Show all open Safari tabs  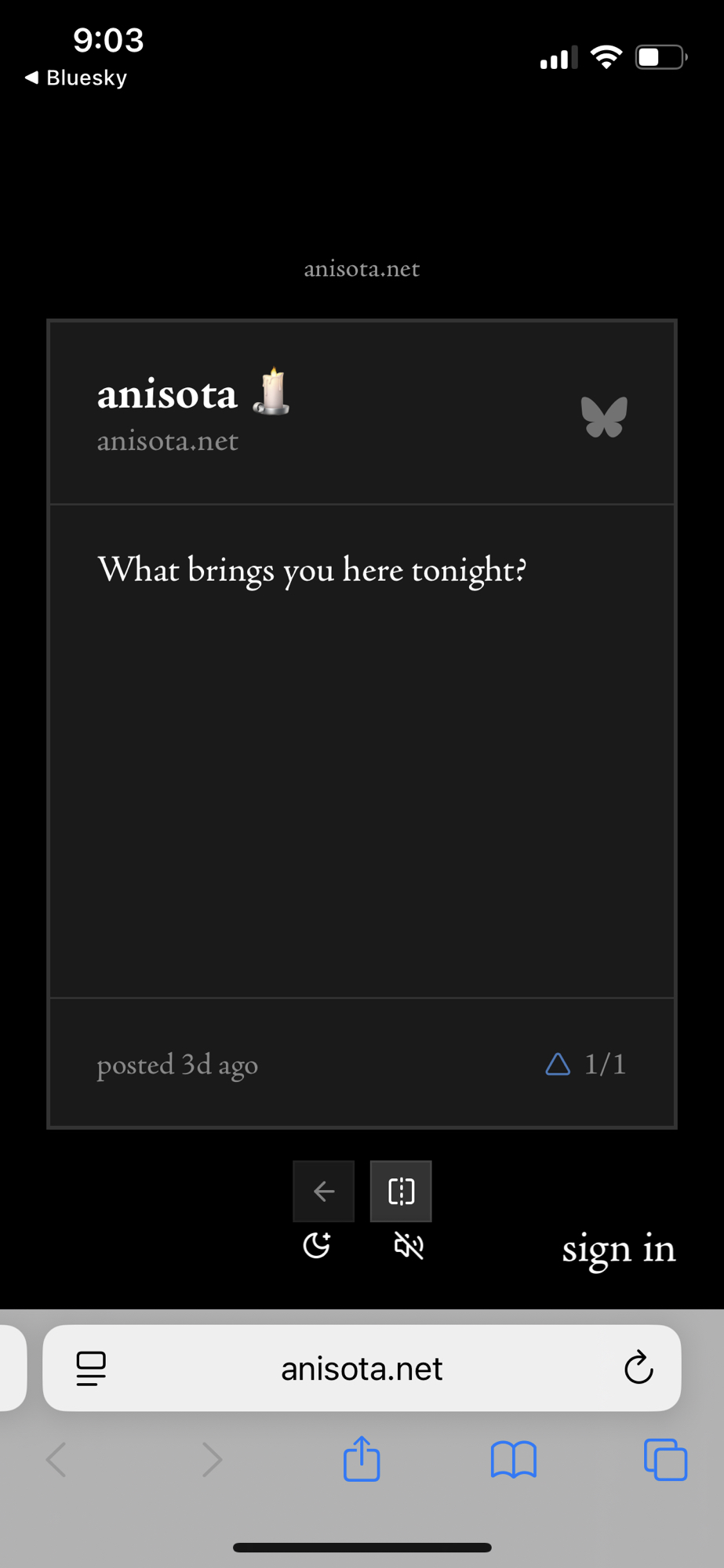[665, 1459]
